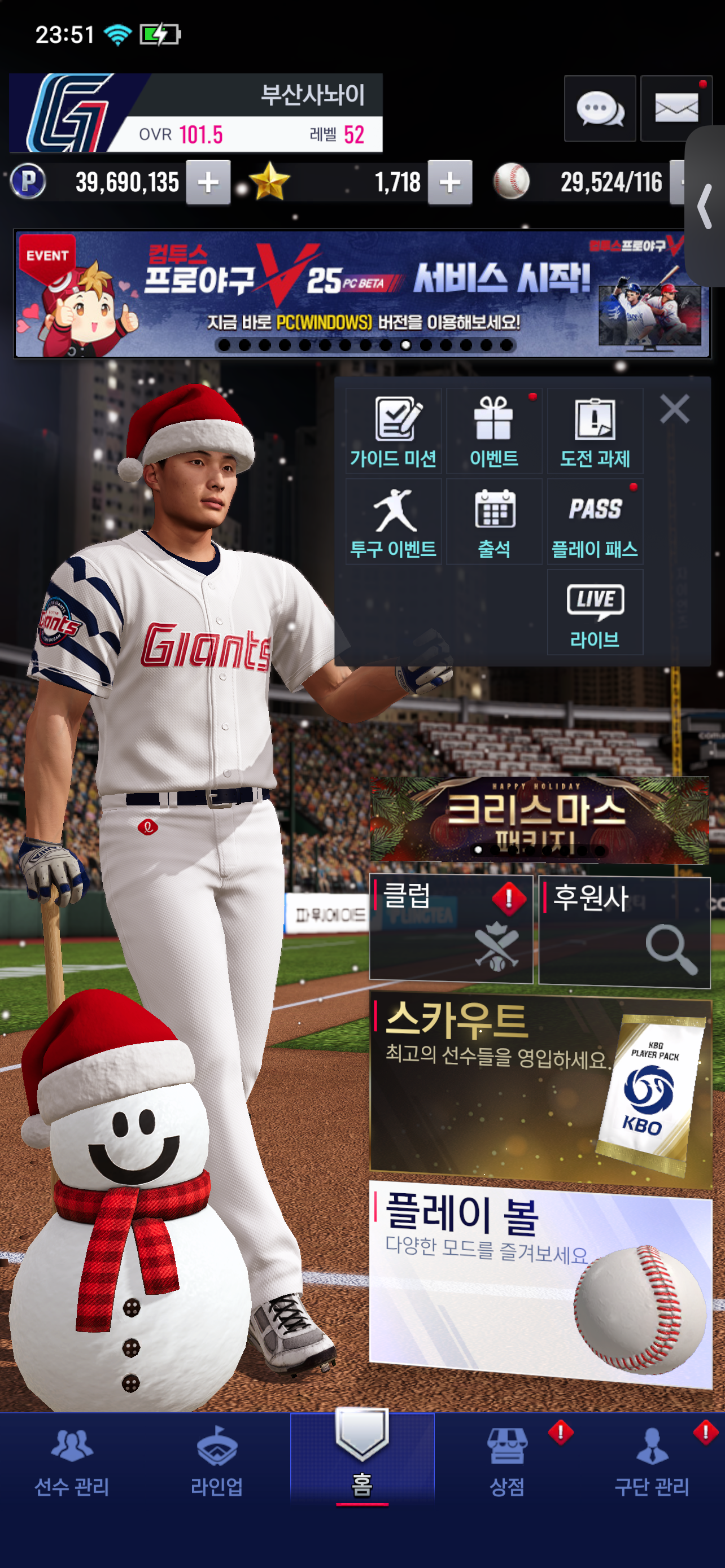The height and width of the screenshot is (1568, 725).
Task: Open the 이벤트 gift menu
Action: 493,431
